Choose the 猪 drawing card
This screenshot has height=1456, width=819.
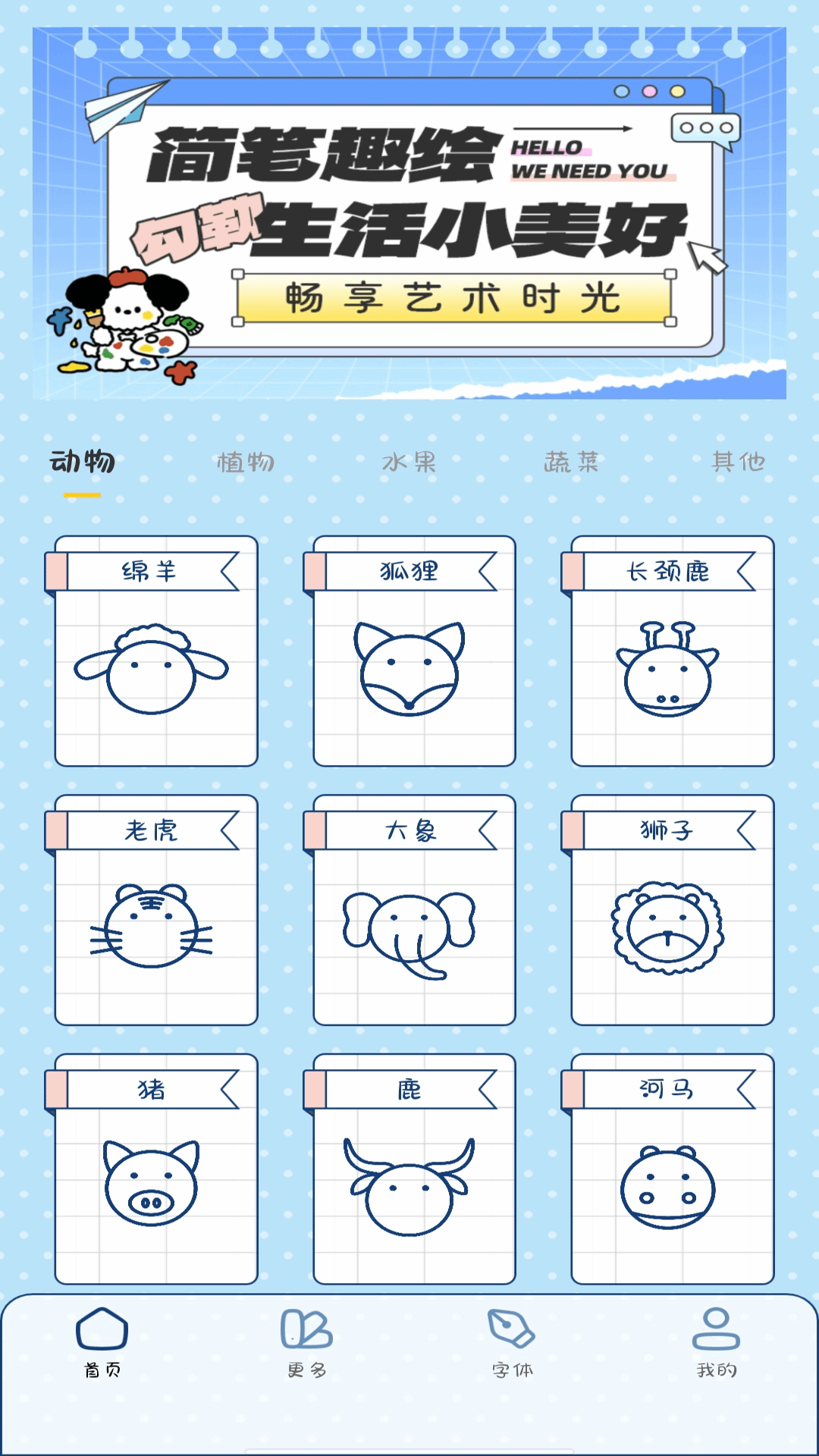tap(155, 1169)
